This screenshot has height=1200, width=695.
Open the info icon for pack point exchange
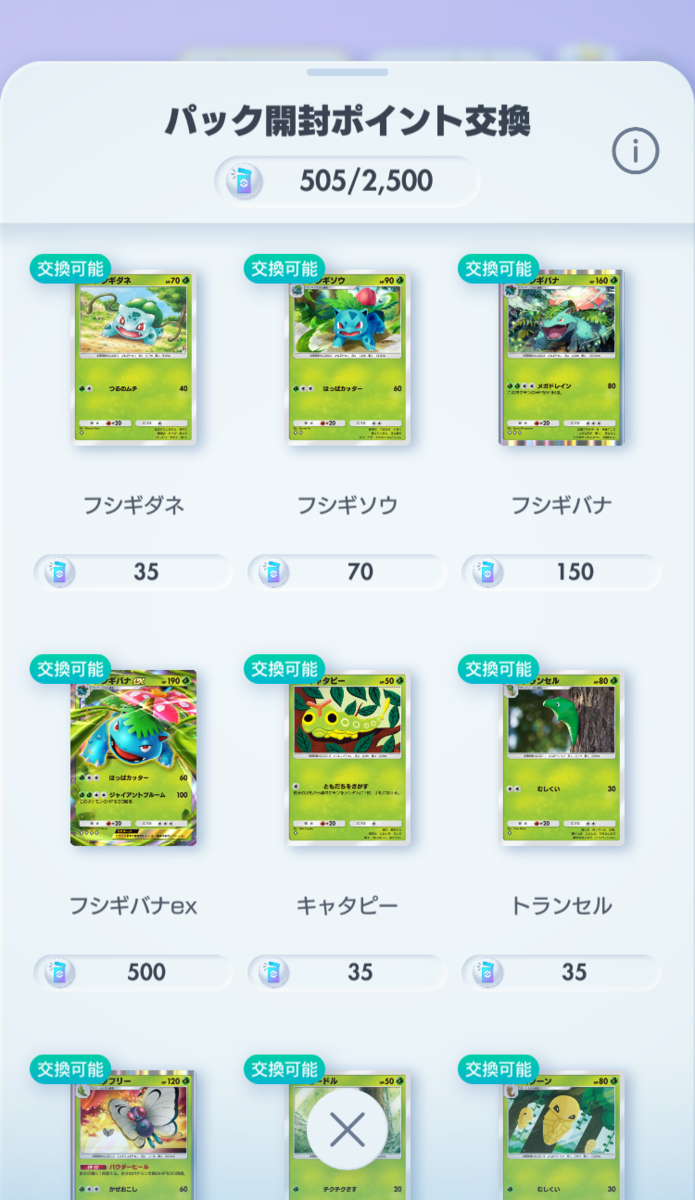click(635, 151)
